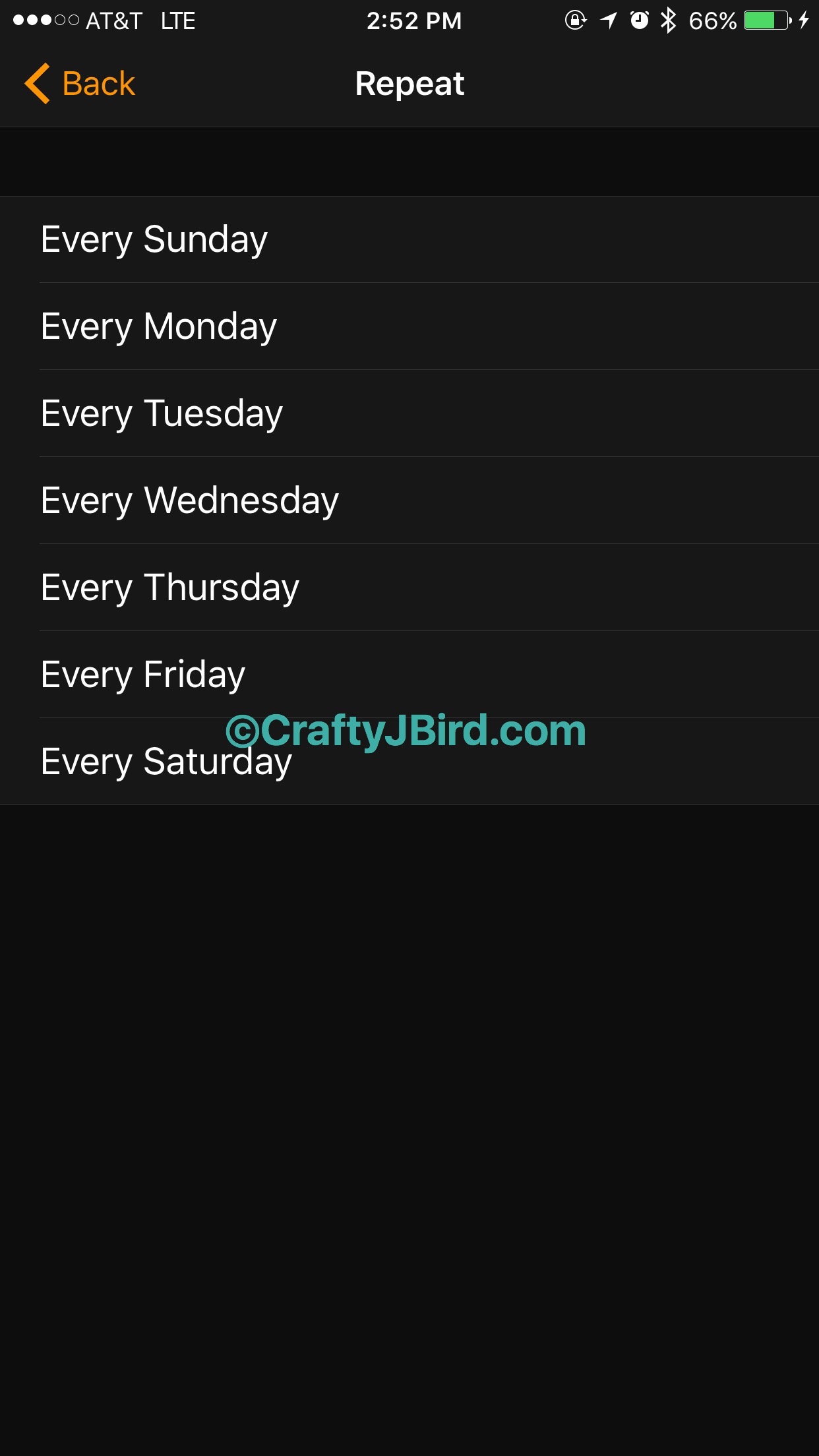Select Every Friday repeat option
Viewport: 819px width, 1456px height.
click(409, 675)
